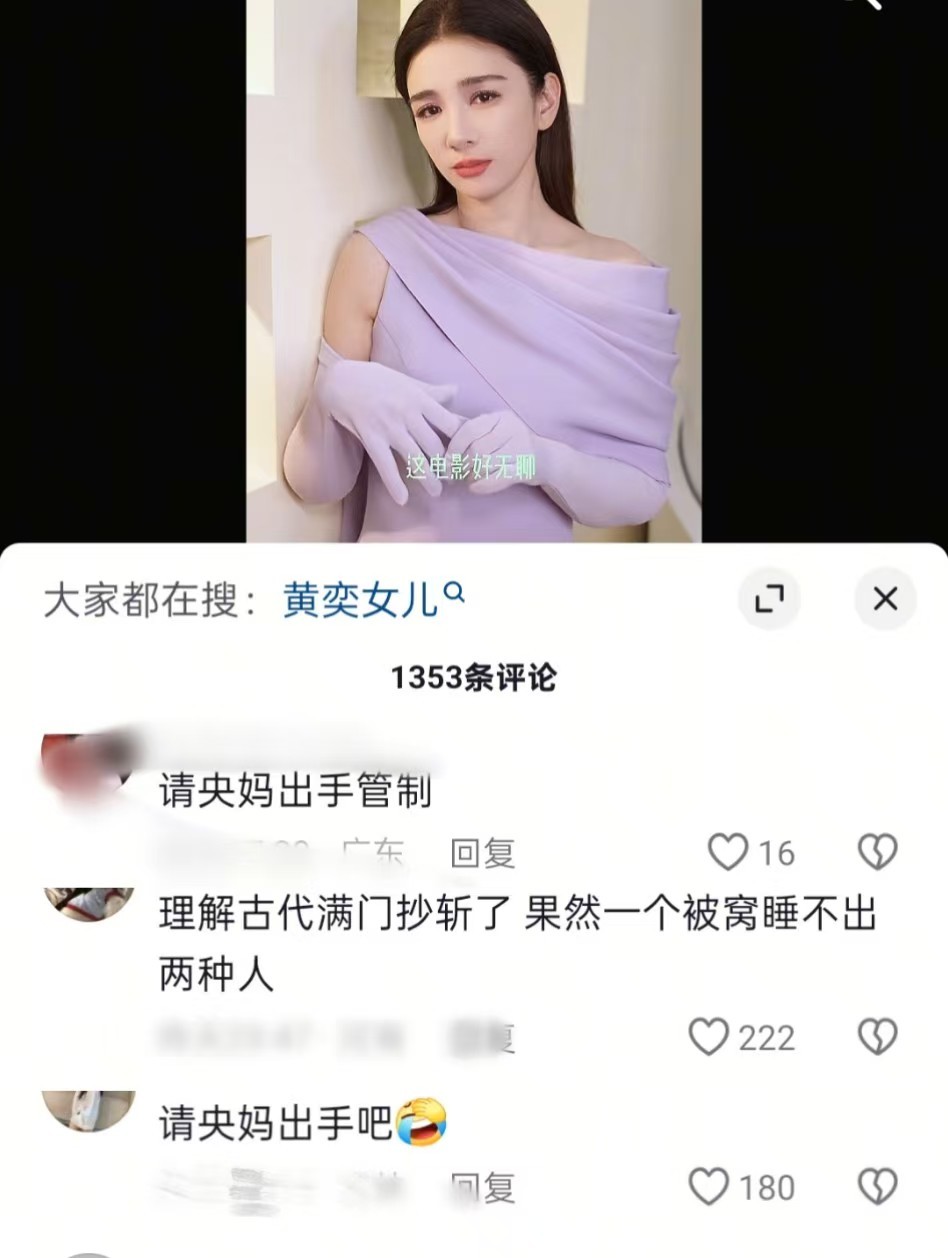Like the comment about 满门抄斩
The image size is (948, 1258).
coord(709,1037)
